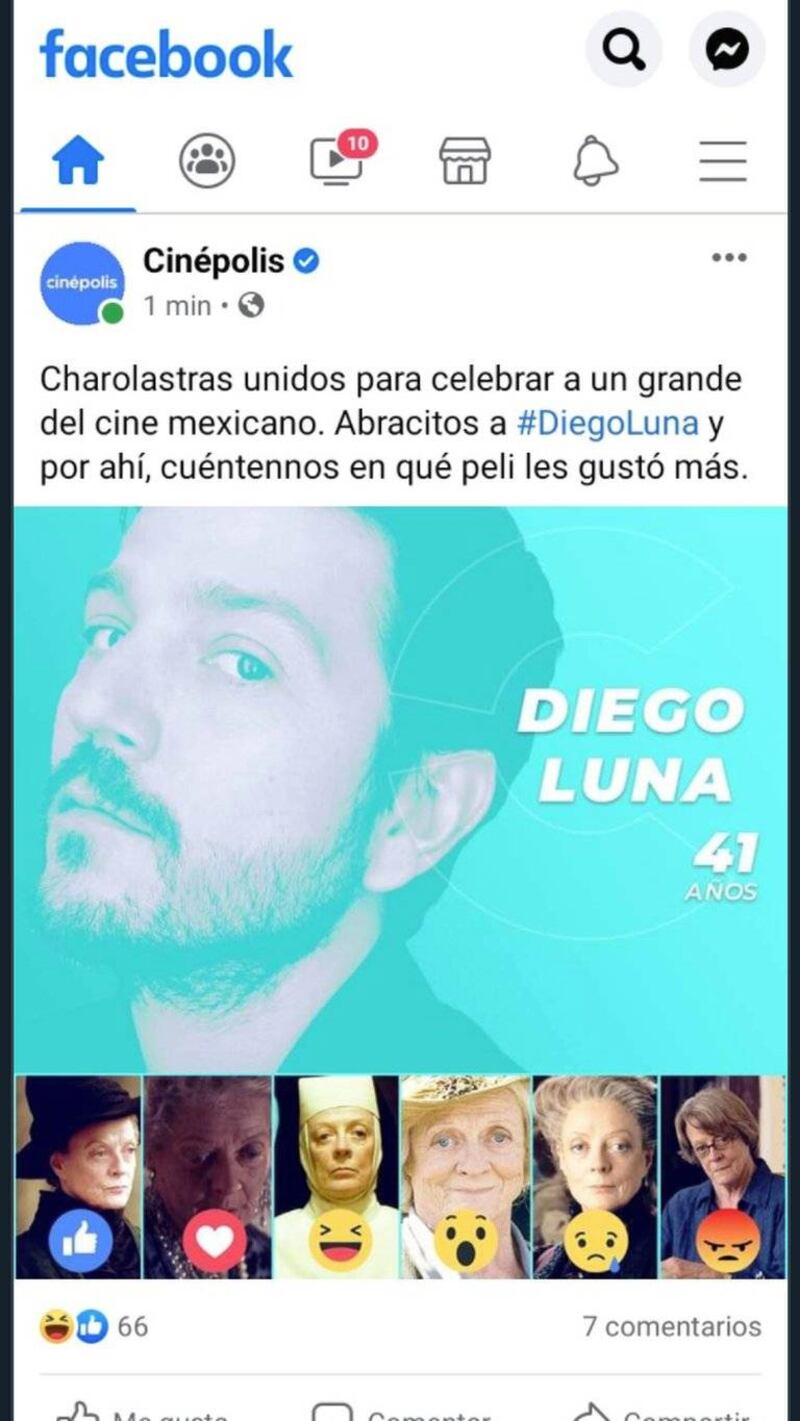Open the hamburger menu tab
Screen dimensions: 800x1421
[x=723, y=161]
